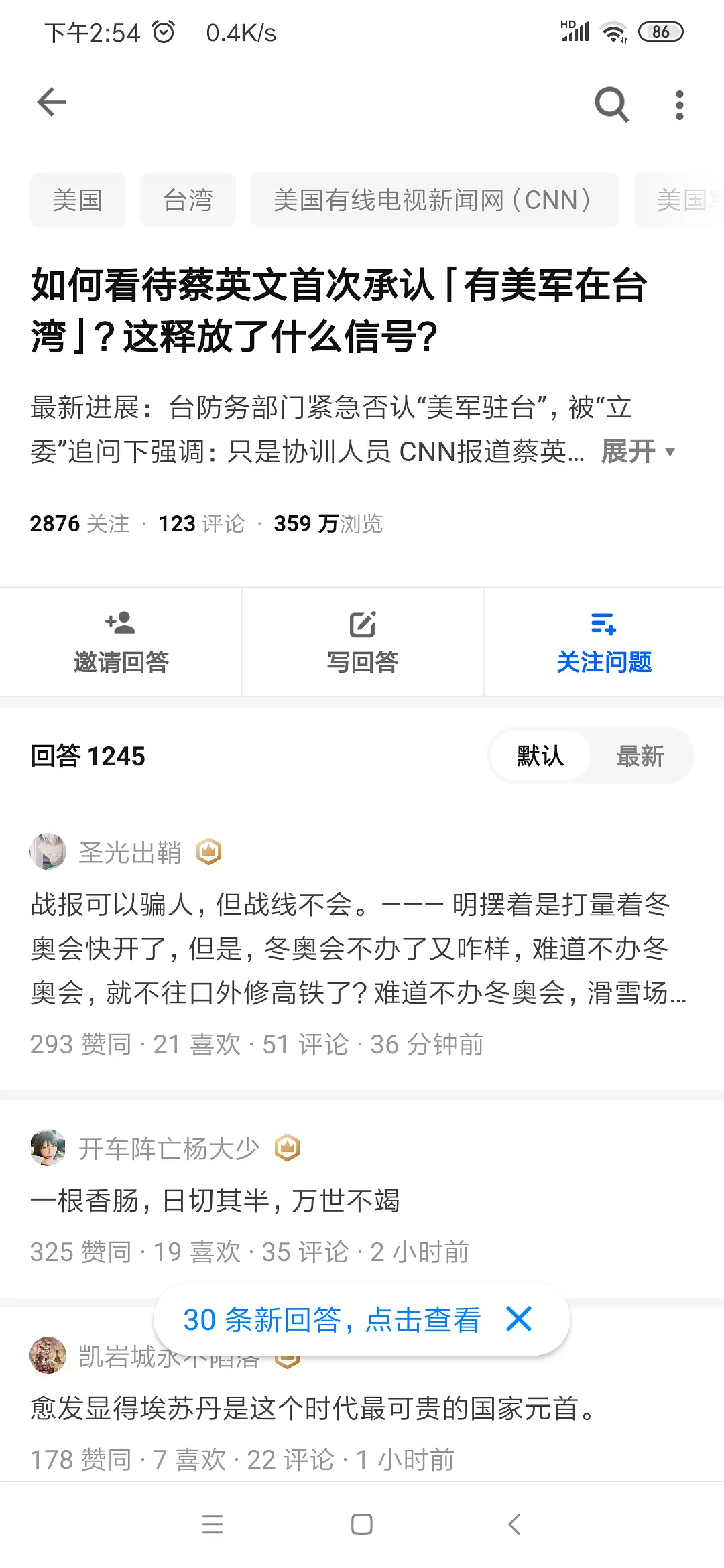Screen dimensions: 724x1568
Task: Open the system recent apps button
Action: click(x=213, y=1524)
